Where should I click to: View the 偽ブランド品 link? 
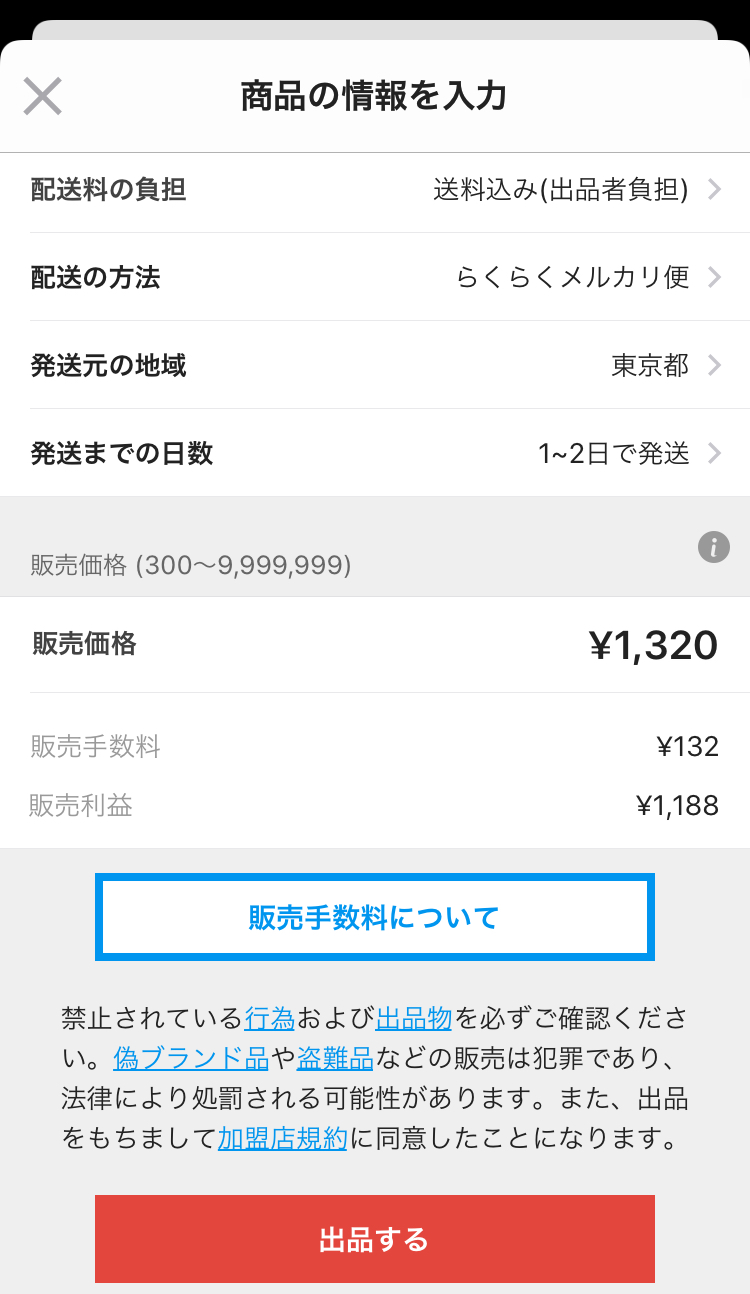(x=190, y=1058)
